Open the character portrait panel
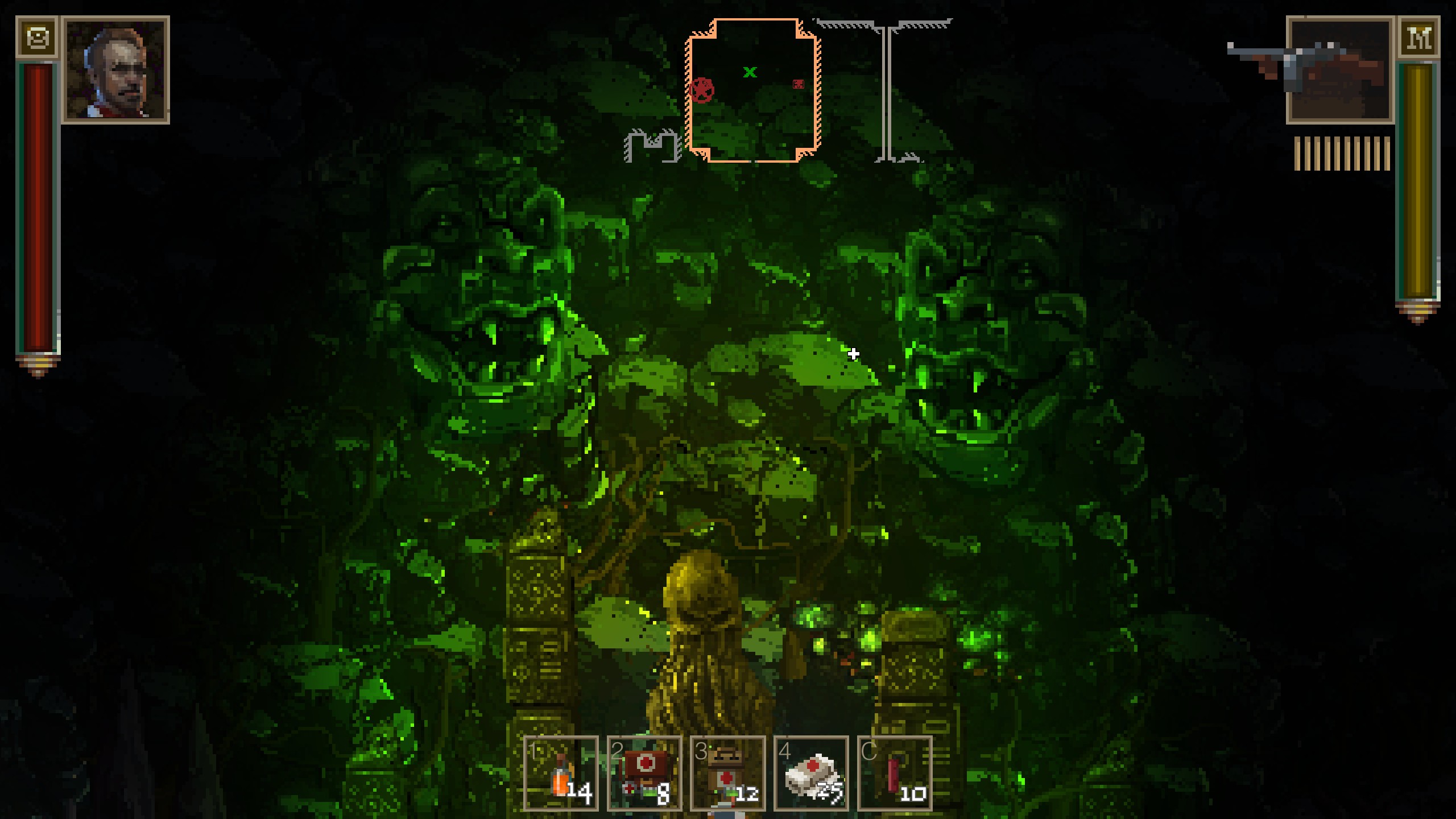This screenshot has height=819, width=1456. [x=115, y=69]
